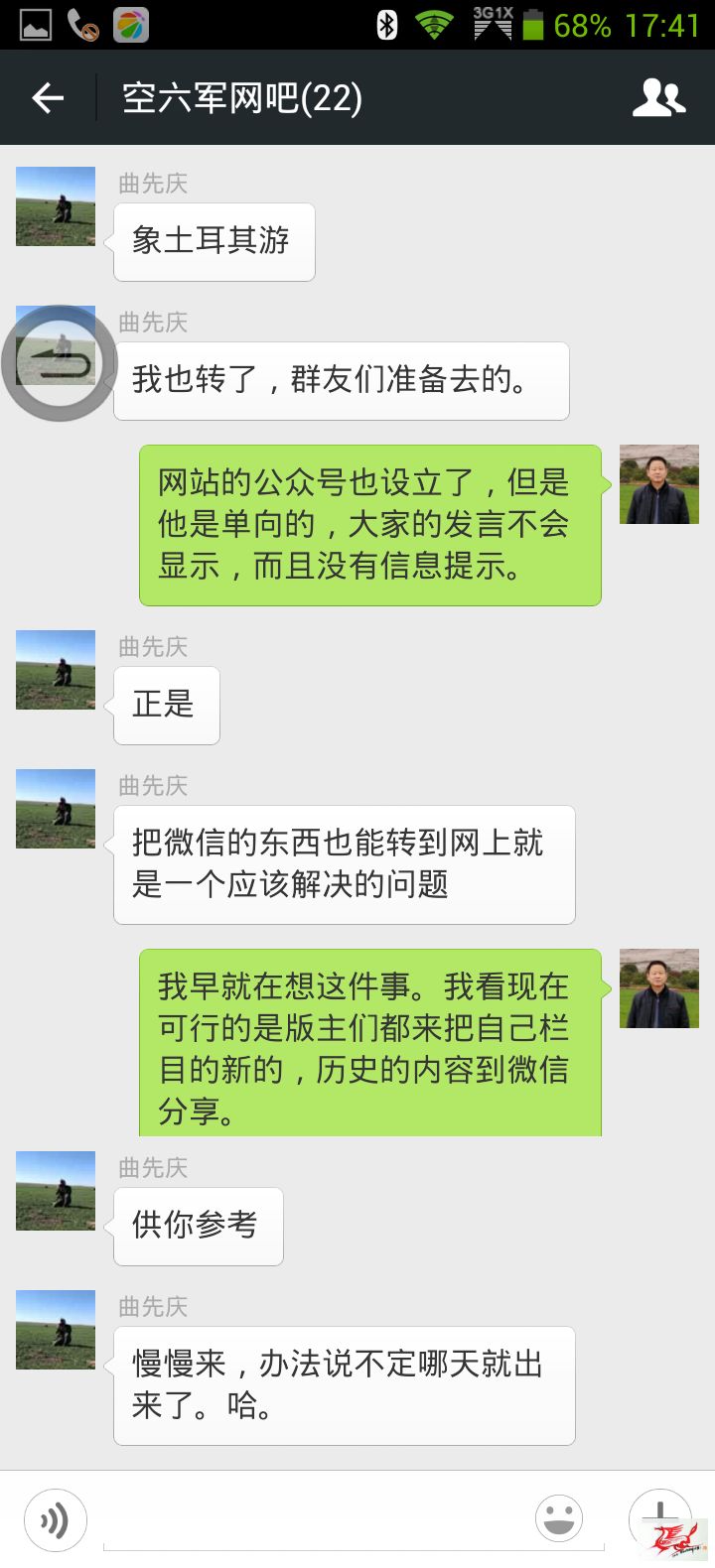Open 曲先庆's avatar beside 供你参考
Viewport: 715px width, 1568px height.
[x=56, y=1191]
